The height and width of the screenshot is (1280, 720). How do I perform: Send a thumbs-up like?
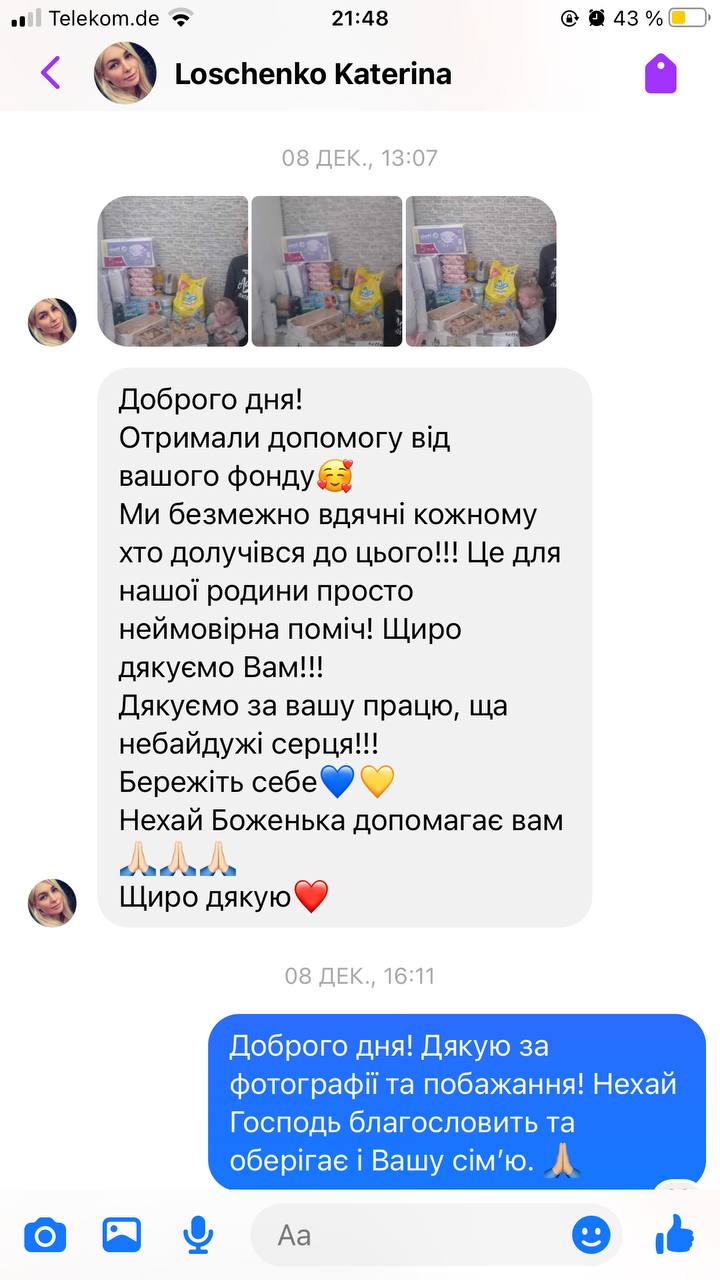click(675, 1234)
